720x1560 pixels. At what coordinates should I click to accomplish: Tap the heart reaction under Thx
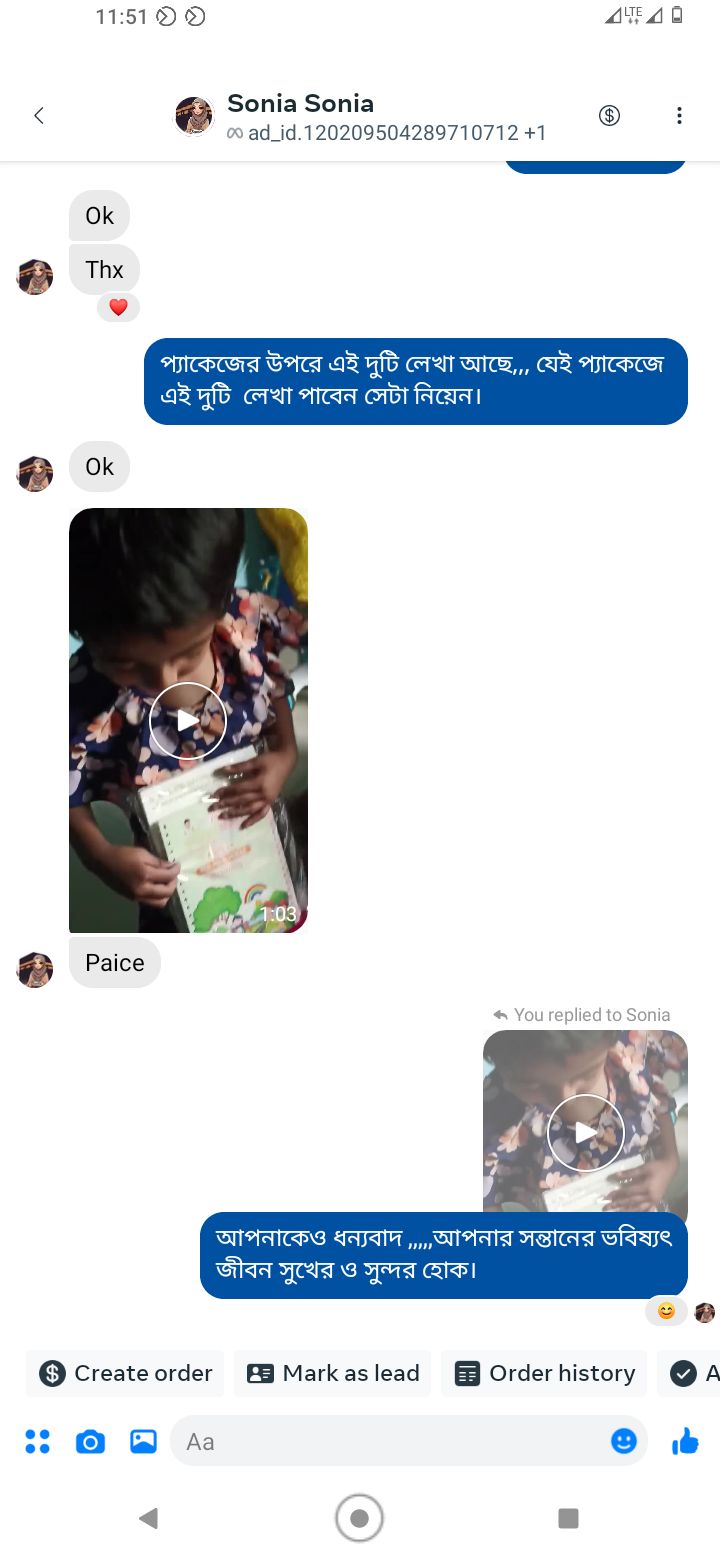pyautogui.click(x=118, y=307)
